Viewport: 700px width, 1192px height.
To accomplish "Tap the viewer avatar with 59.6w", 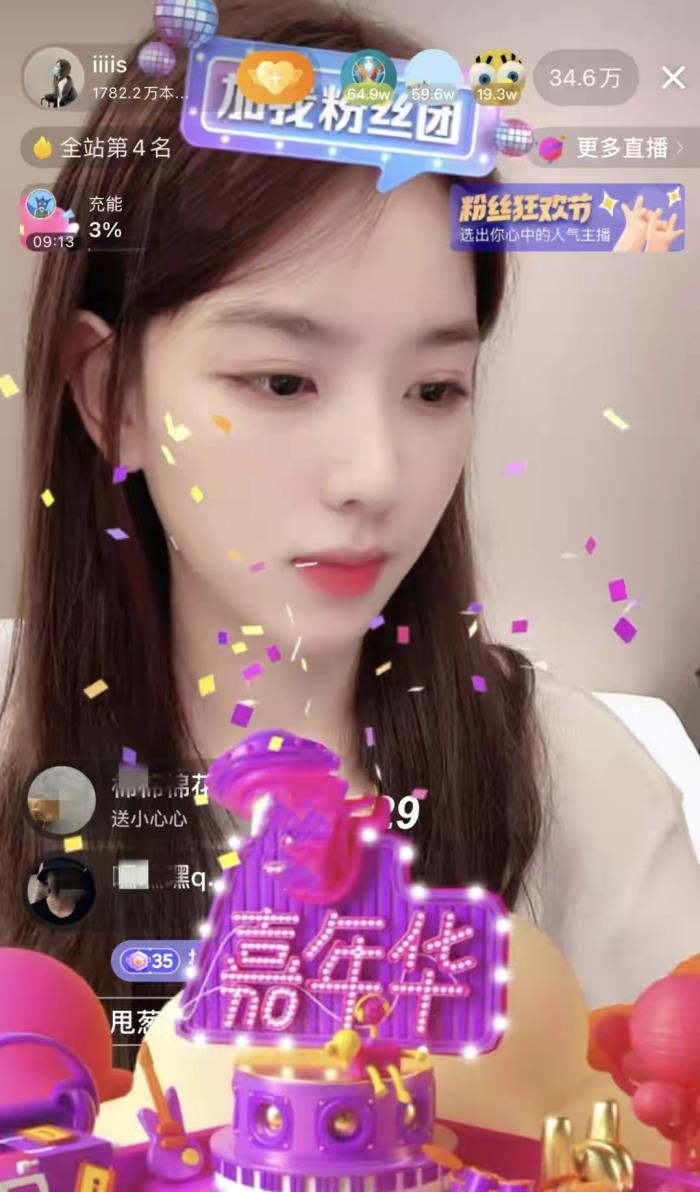I will pos(433,74).
